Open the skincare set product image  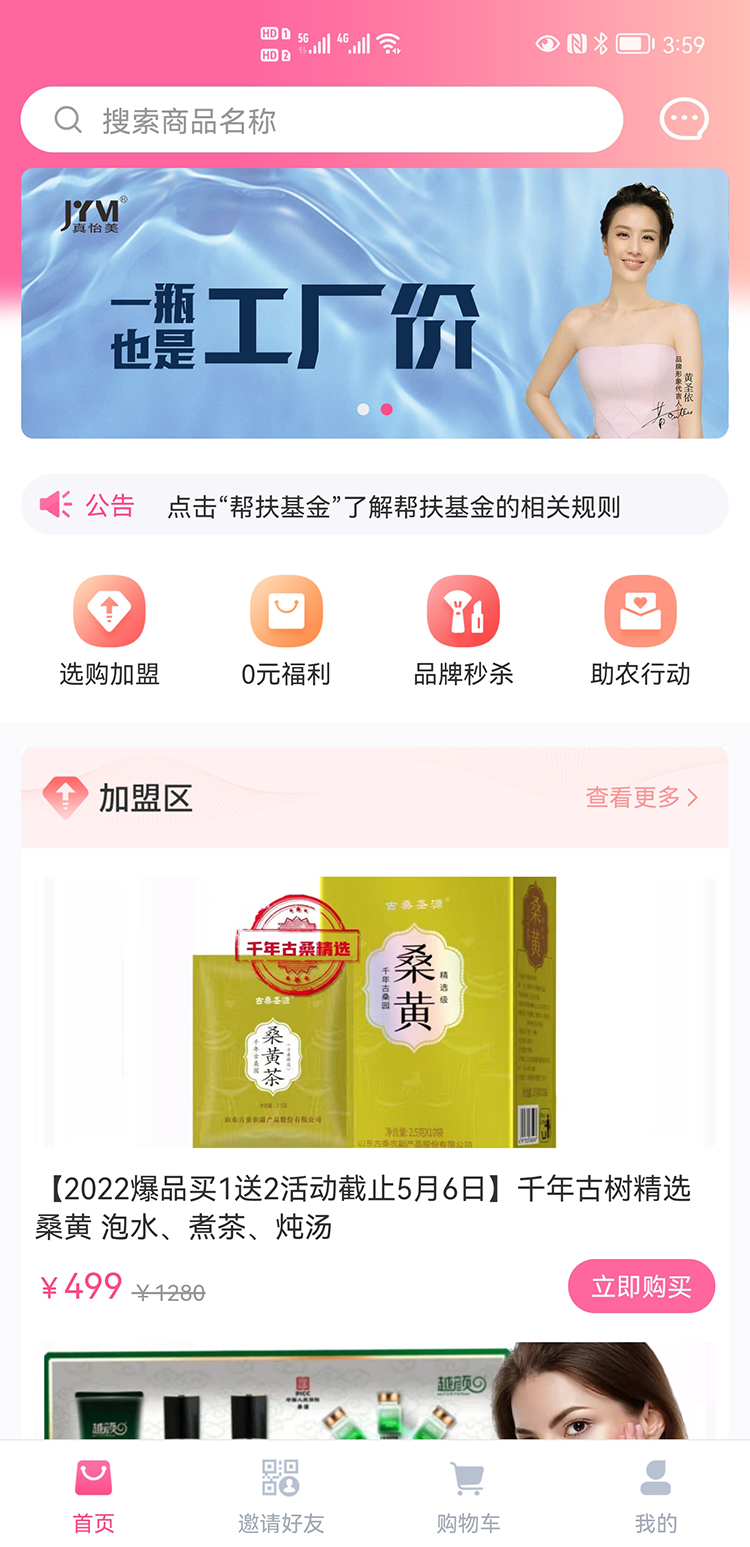[375, 1391]
